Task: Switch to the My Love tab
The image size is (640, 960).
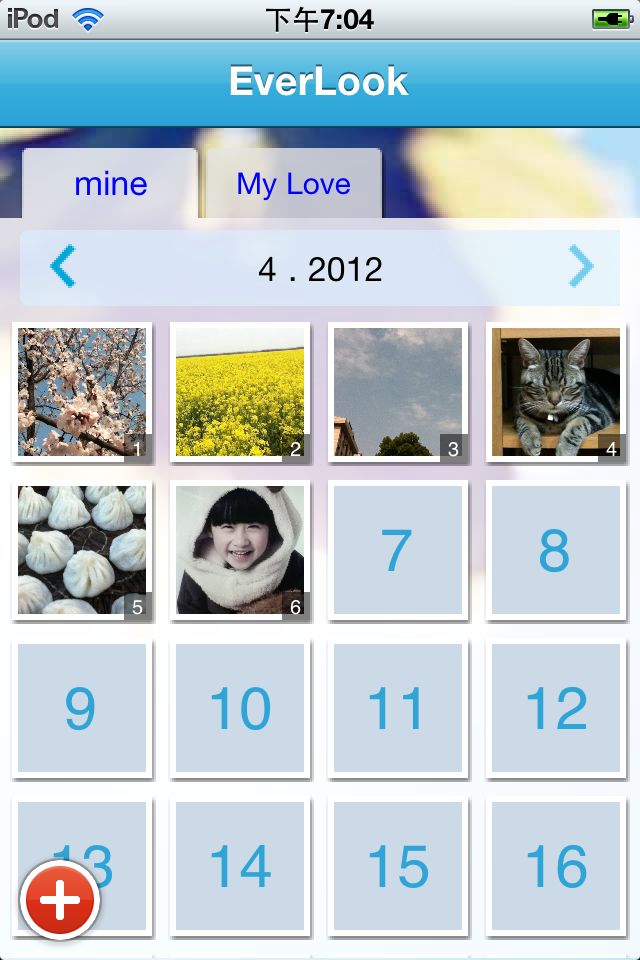Action: coord(293,184)
